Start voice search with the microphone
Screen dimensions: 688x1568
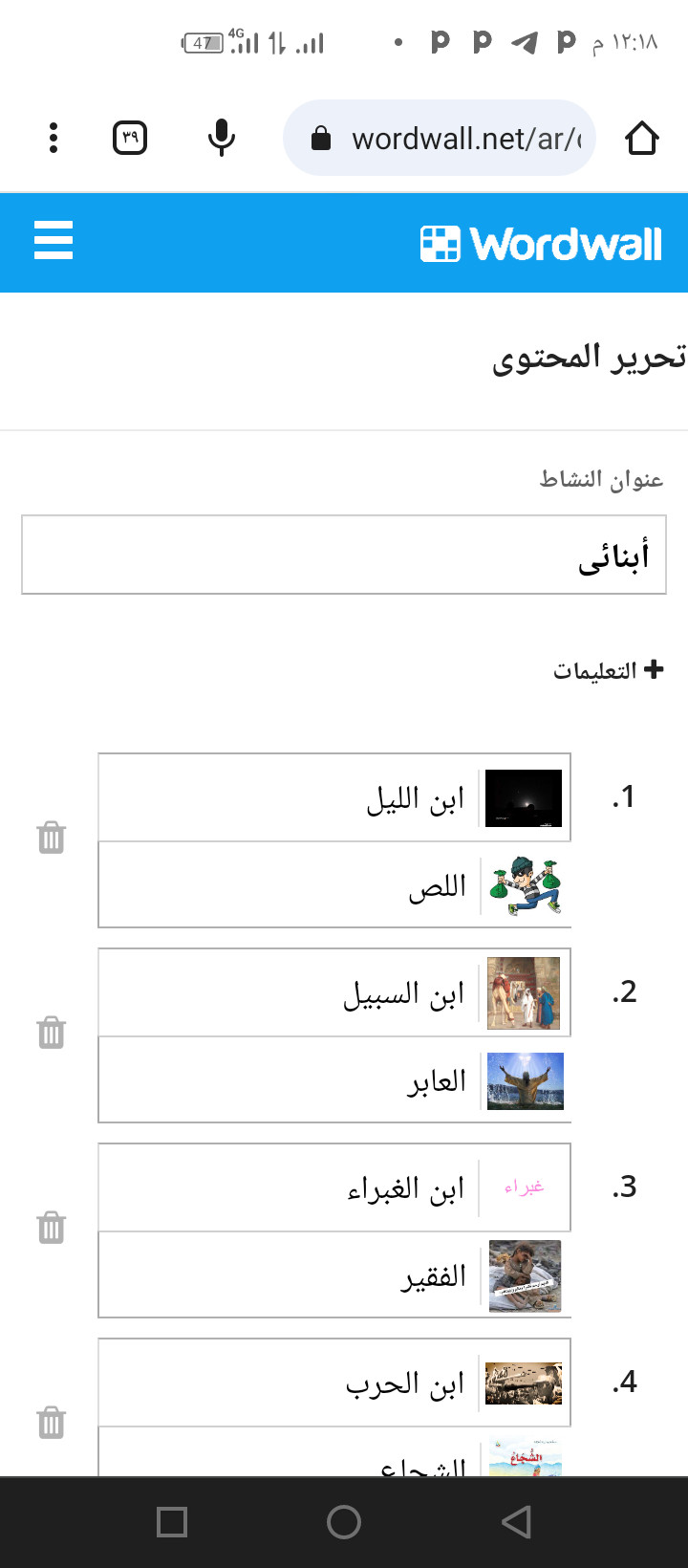tap(221, 139)
